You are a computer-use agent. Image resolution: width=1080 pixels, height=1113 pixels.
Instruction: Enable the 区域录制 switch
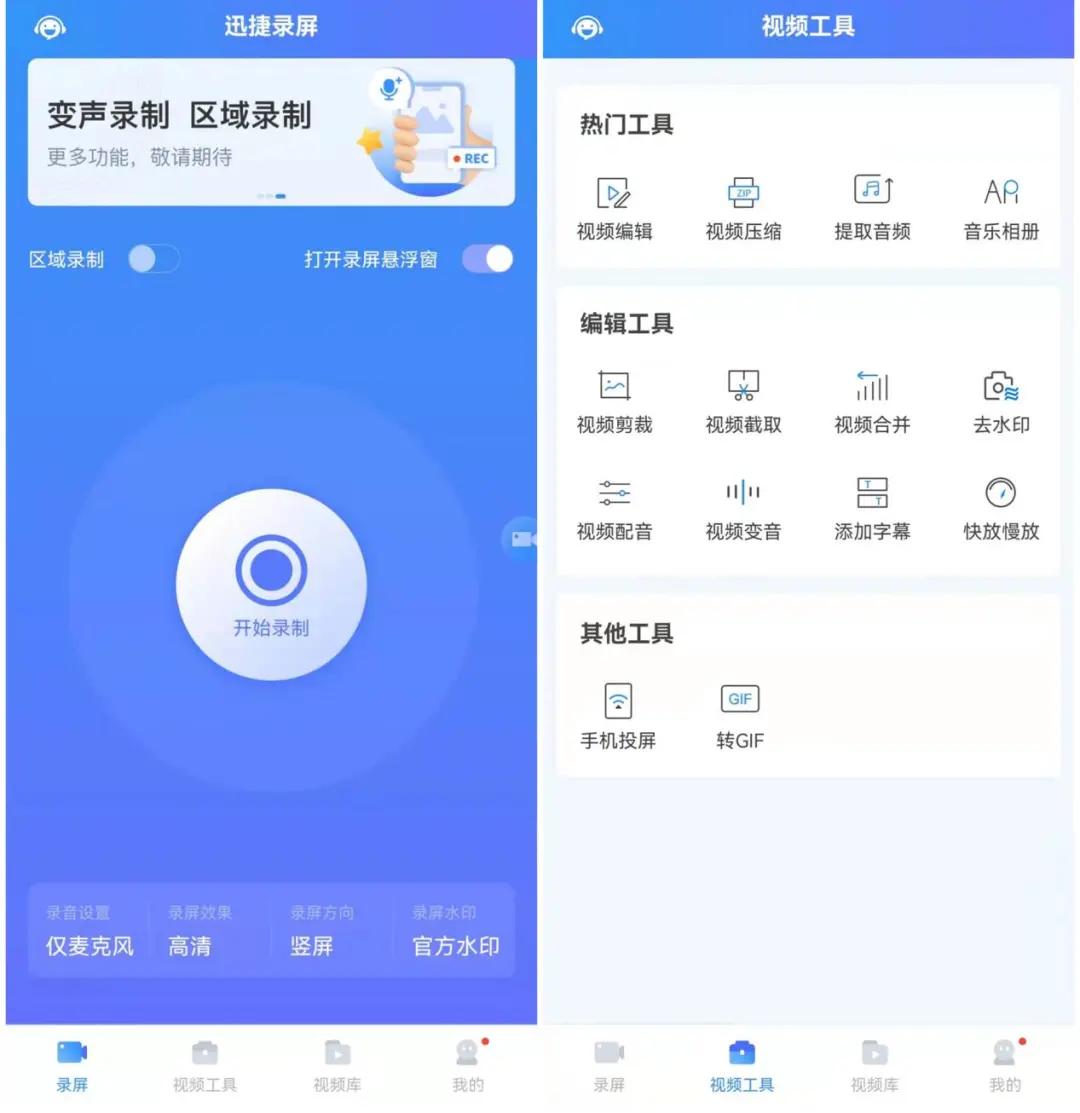click(154, 259)
